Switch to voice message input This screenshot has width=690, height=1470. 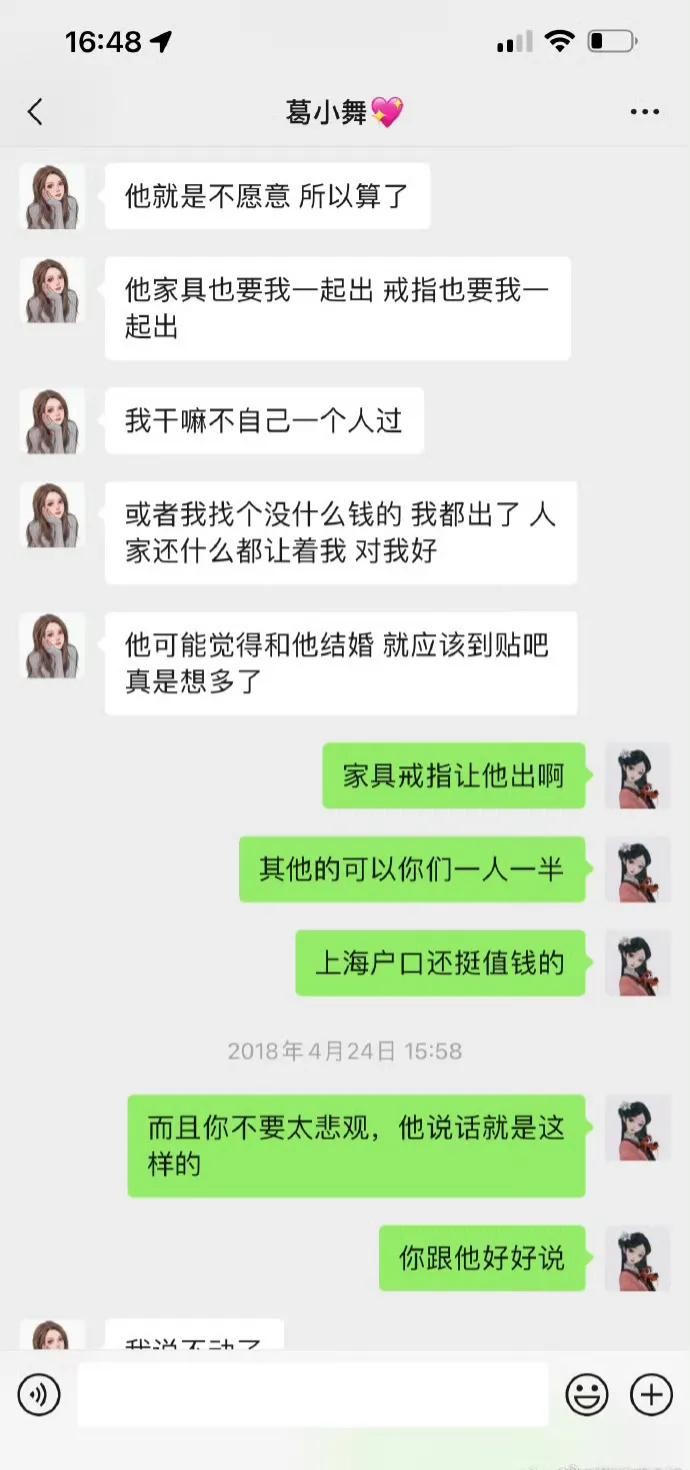click(39, 1394)
